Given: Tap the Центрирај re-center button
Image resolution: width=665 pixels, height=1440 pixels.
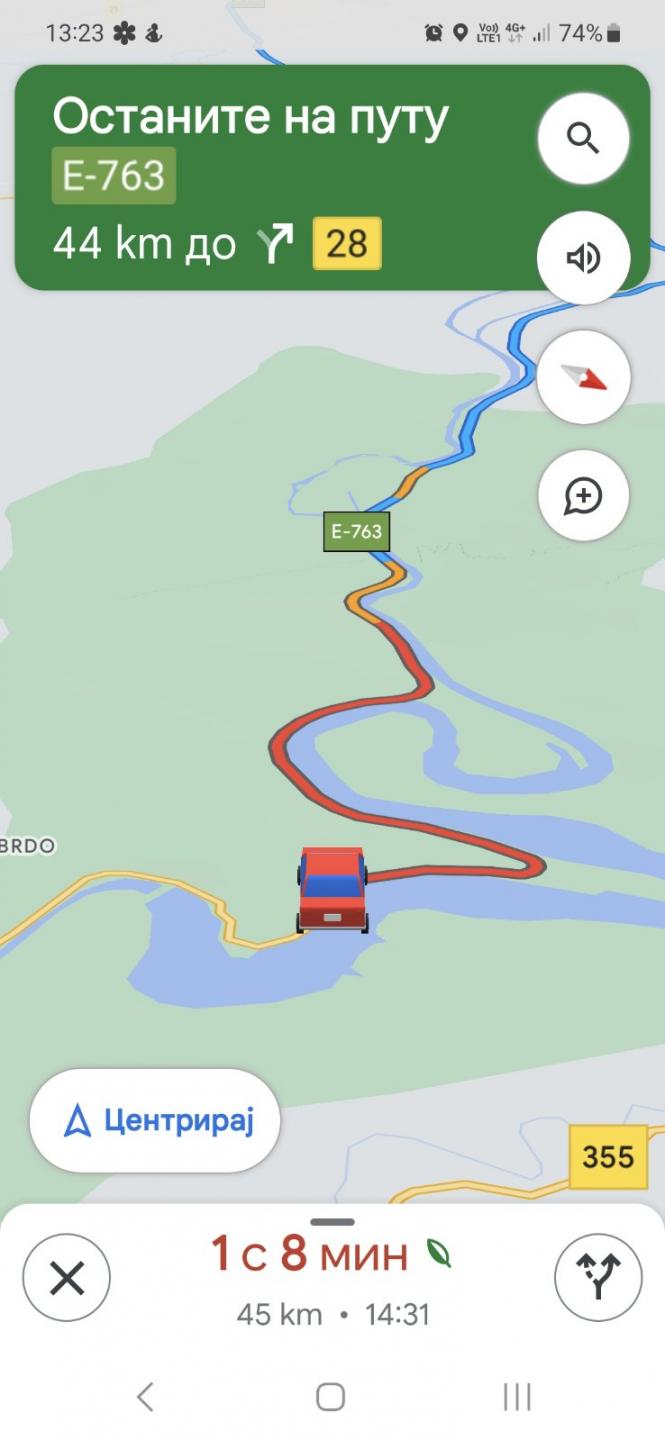Looking at the screenshot, I should tap(155, 1121).
